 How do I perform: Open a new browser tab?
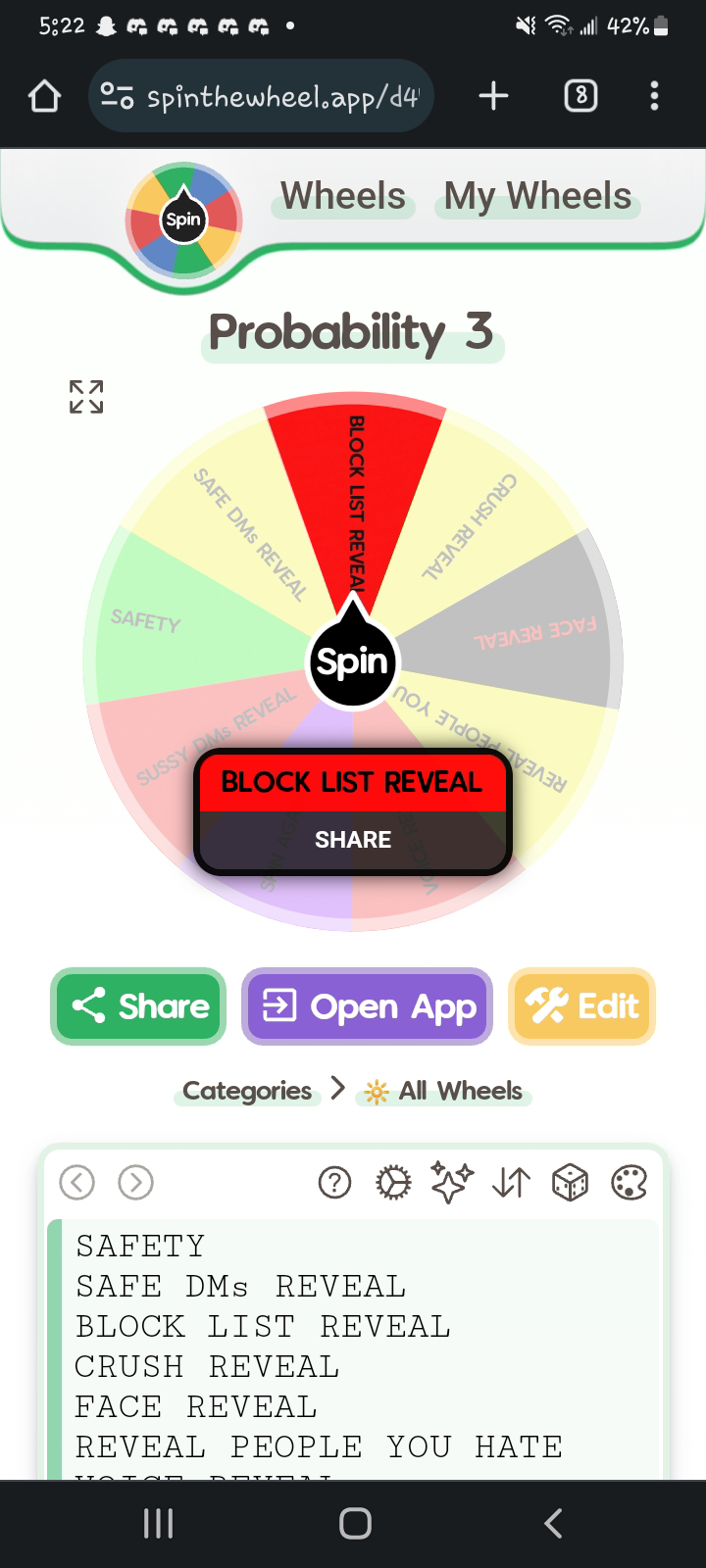coord(493,96)
